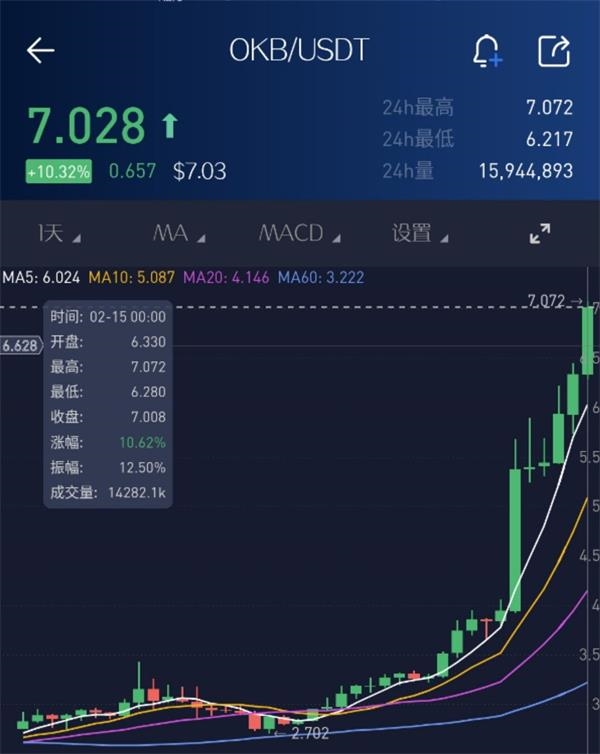The image size is (600, 754).
Task: Open the 1天 interval dropdown
Action: click(x=58, y=234)
